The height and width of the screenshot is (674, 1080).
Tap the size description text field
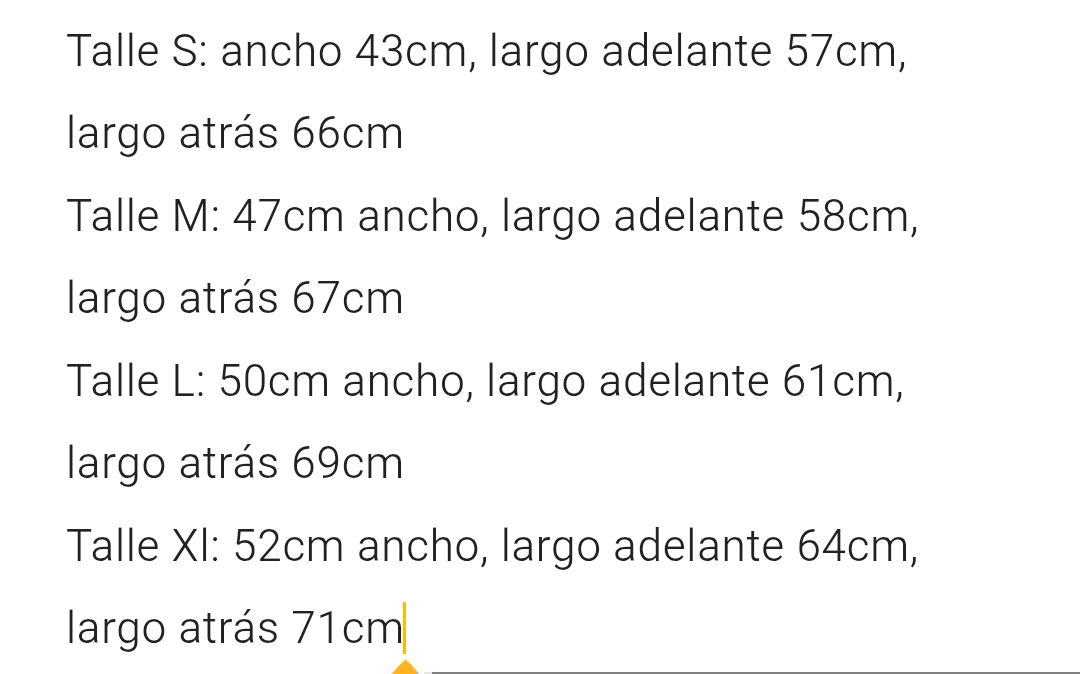coord(490,340)
